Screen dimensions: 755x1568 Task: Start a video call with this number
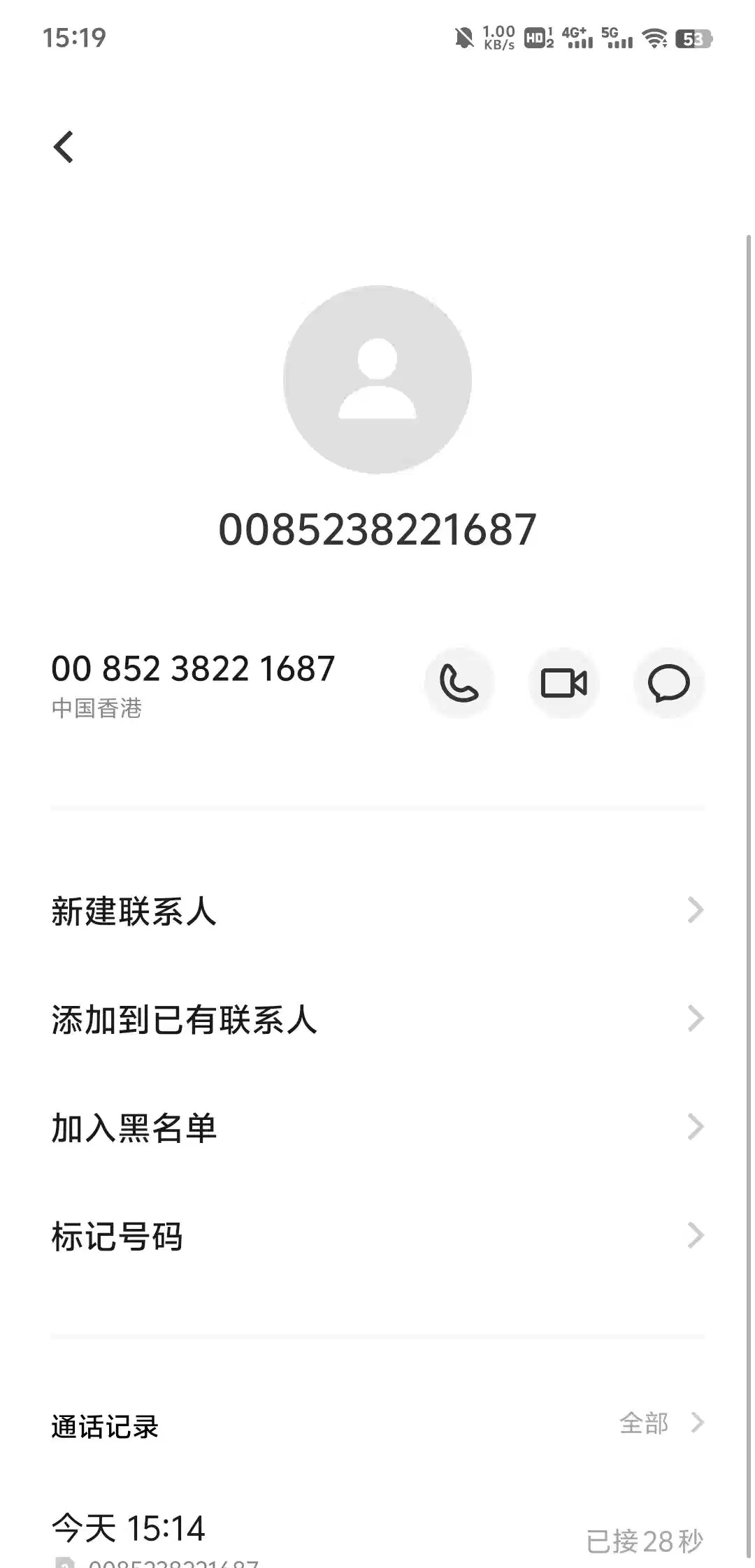[563, 683]
